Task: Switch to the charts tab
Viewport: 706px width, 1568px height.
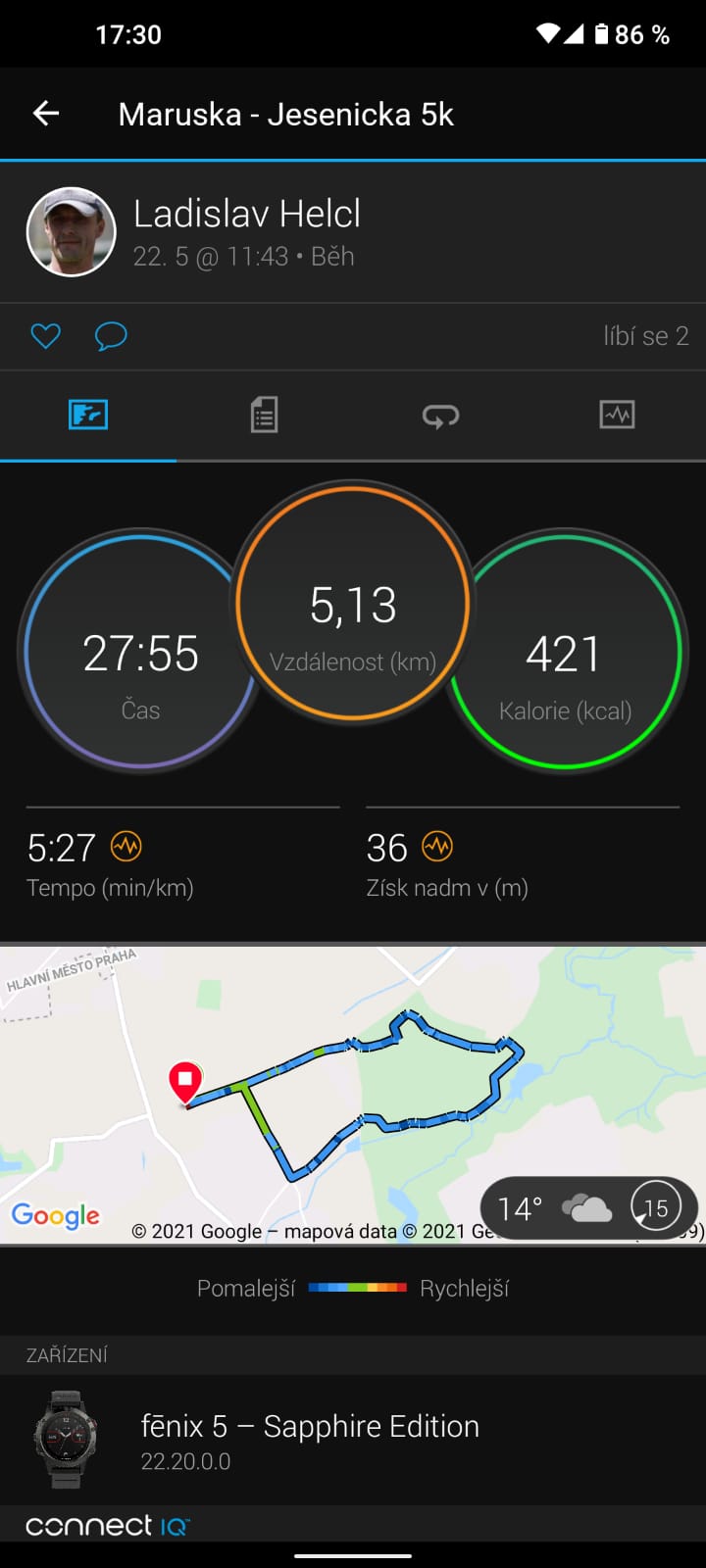Action: pos(617,415)
